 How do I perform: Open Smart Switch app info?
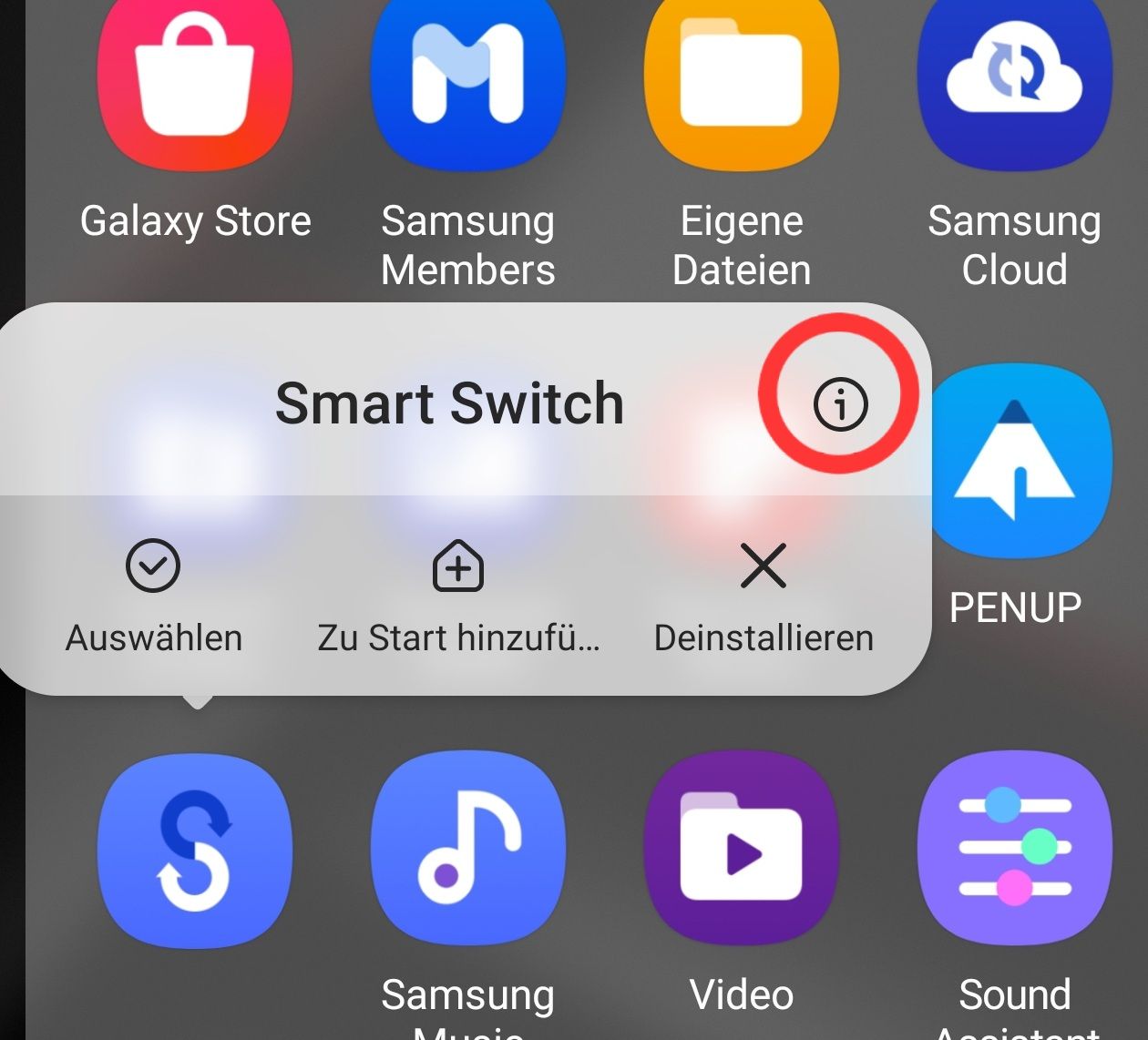tap(839, 403)
